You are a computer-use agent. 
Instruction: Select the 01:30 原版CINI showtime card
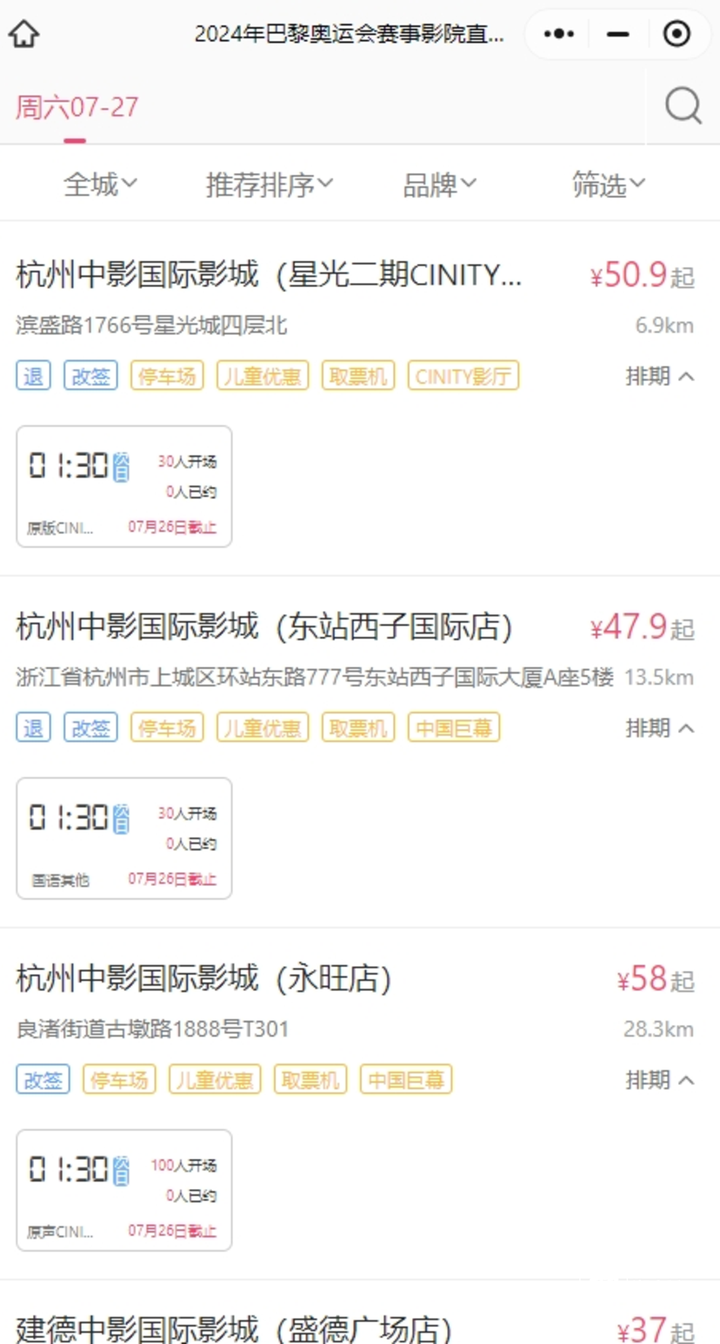pyautogui.click(x=124, y=487)
